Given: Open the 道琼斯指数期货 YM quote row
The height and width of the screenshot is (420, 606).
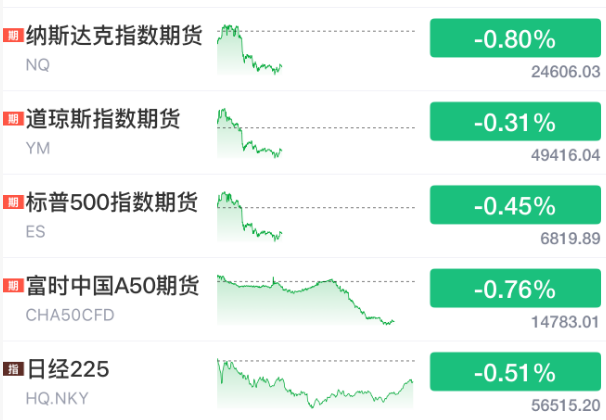Looking at the screenshot, I should coord(100,120).
